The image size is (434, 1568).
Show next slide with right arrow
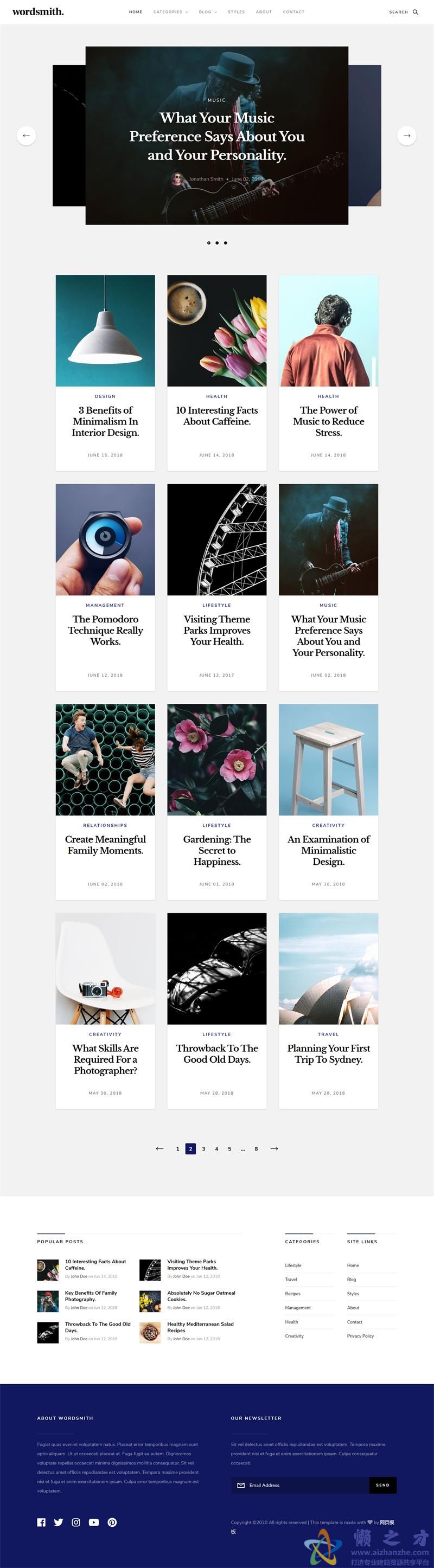point(407,135)
